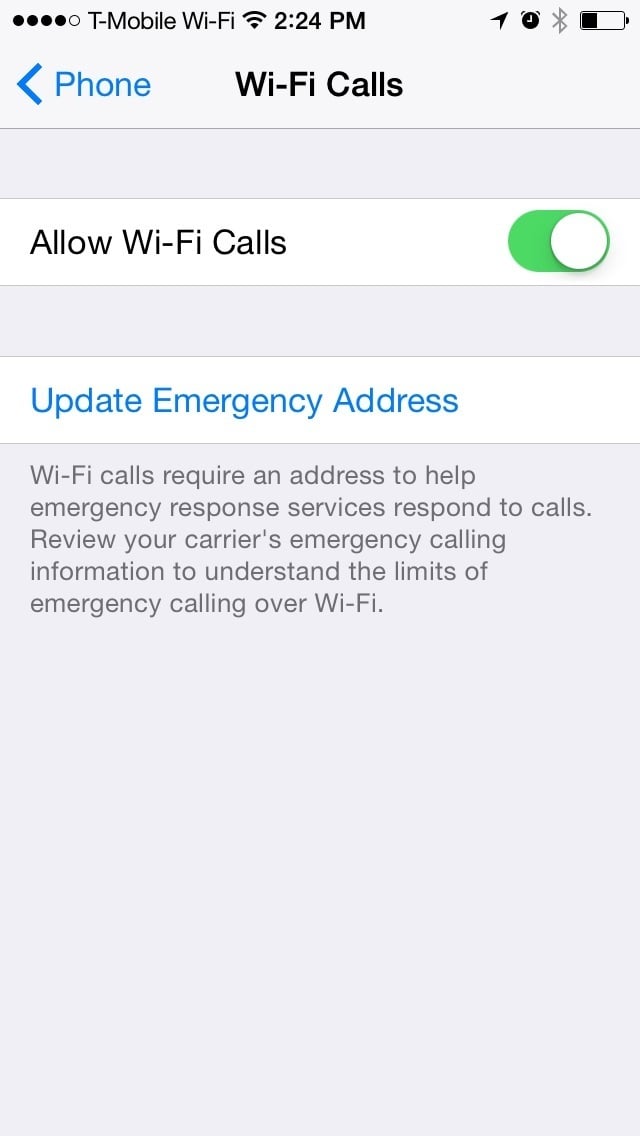
Task: Turn off Allow Wi-Fi Calls switch
Action: click(558, 241)
